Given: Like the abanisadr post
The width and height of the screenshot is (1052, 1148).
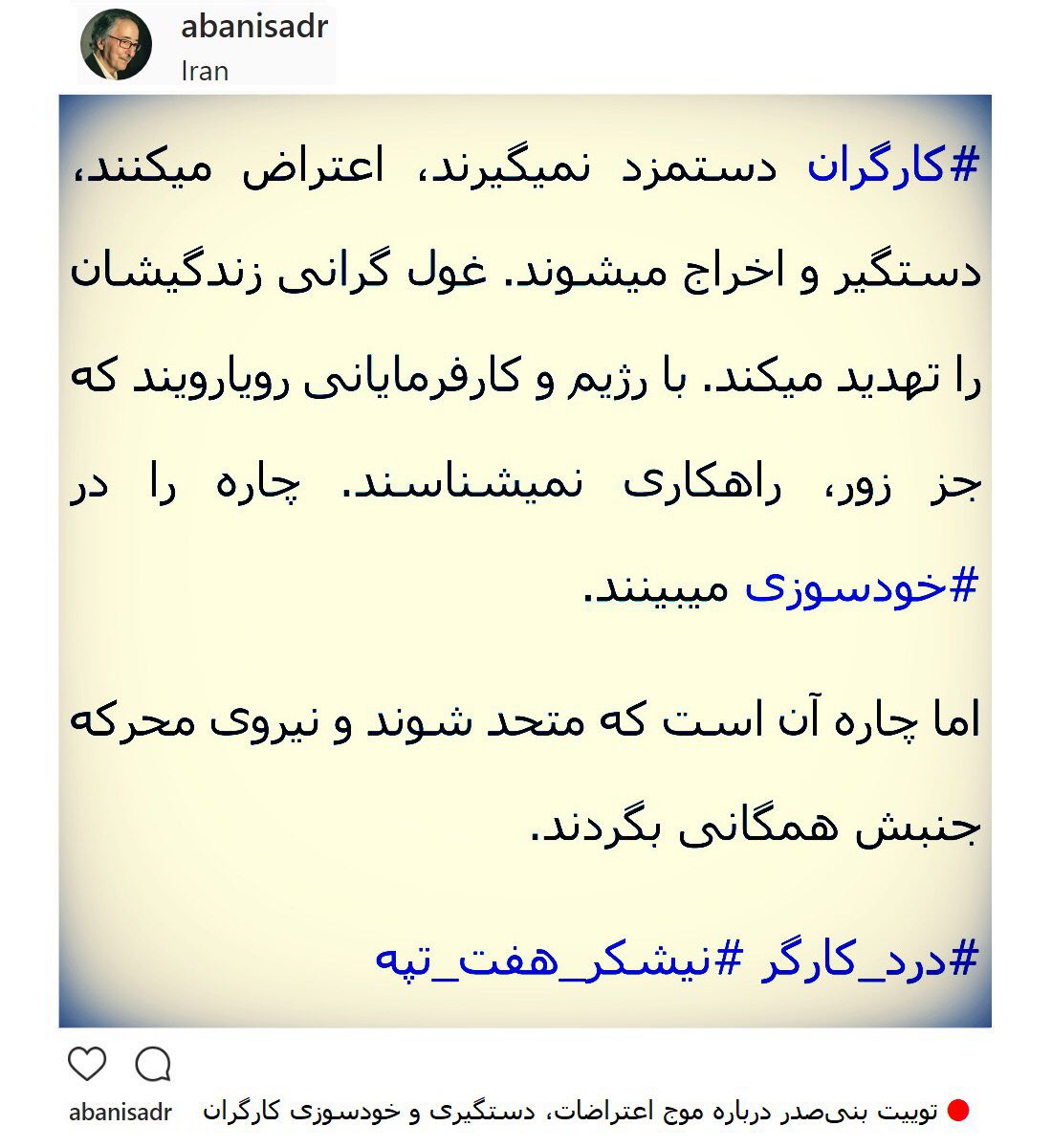Looking at the screenshot, I should pos(87,1064).
